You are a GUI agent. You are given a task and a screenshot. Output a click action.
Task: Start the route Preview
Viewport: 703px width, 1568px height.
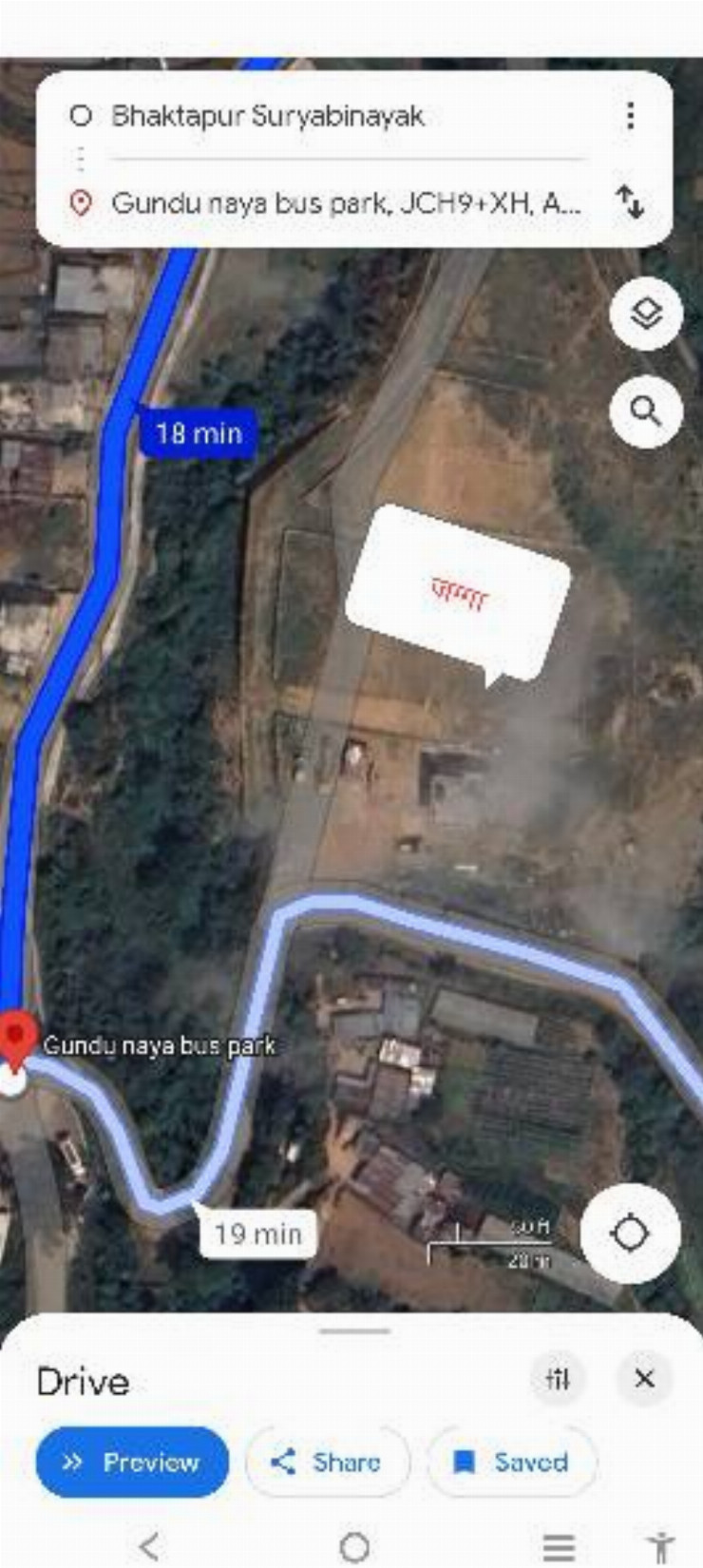pyautogui.click(x=132, y=1462)
